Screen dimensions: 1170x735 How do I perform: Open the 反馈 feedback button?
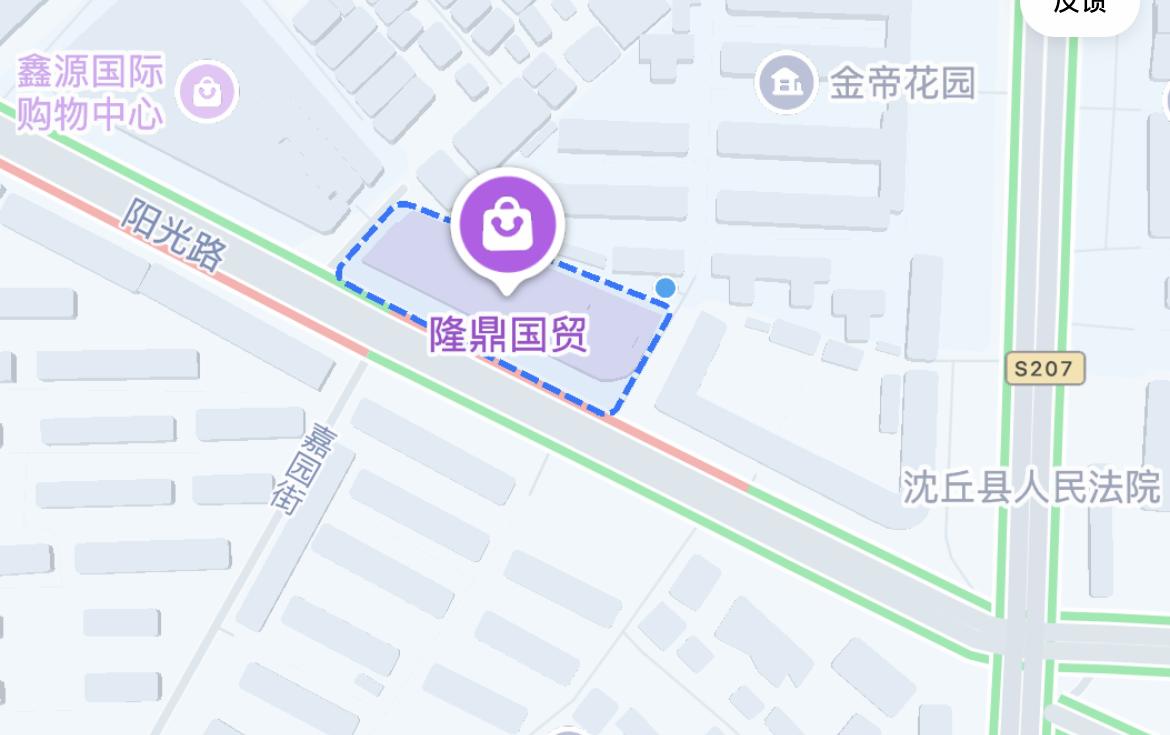coord(1080,8)
